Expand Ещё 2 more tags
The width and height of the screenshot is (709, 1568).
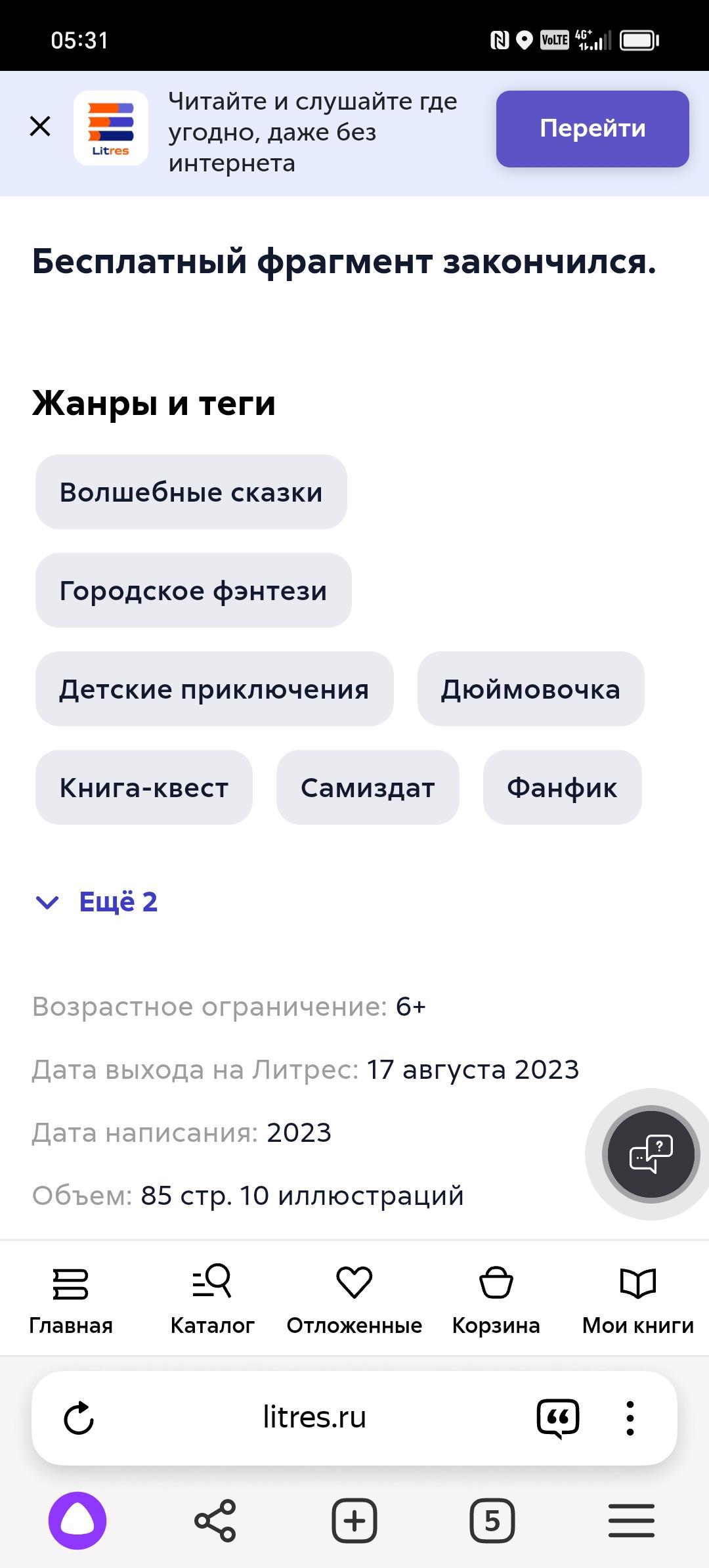(x=97, y=902)
